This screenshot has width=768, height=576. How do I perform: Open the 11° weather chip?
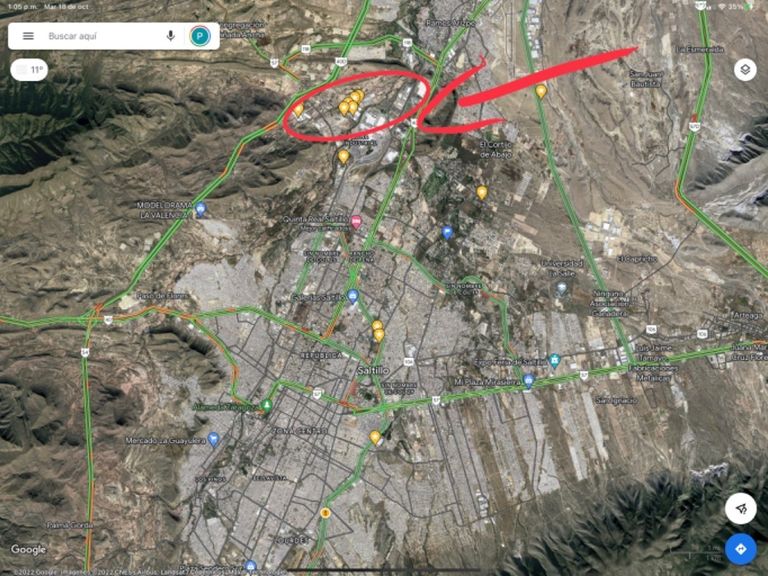(29, 70)
